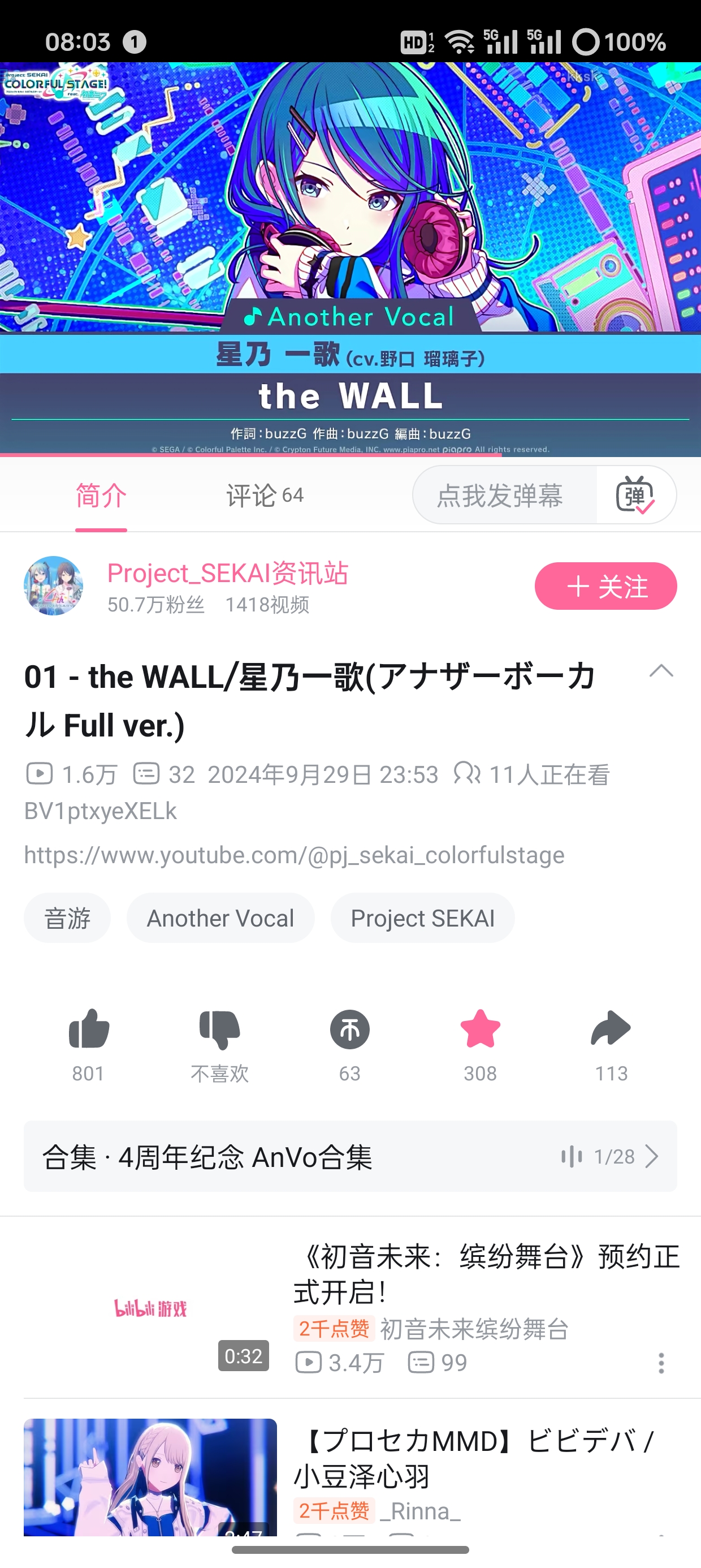Image resolution: width=701 pixels, height=1568 pixels.
Task: Share the video via arrow icon
Action: point(611,1030)
